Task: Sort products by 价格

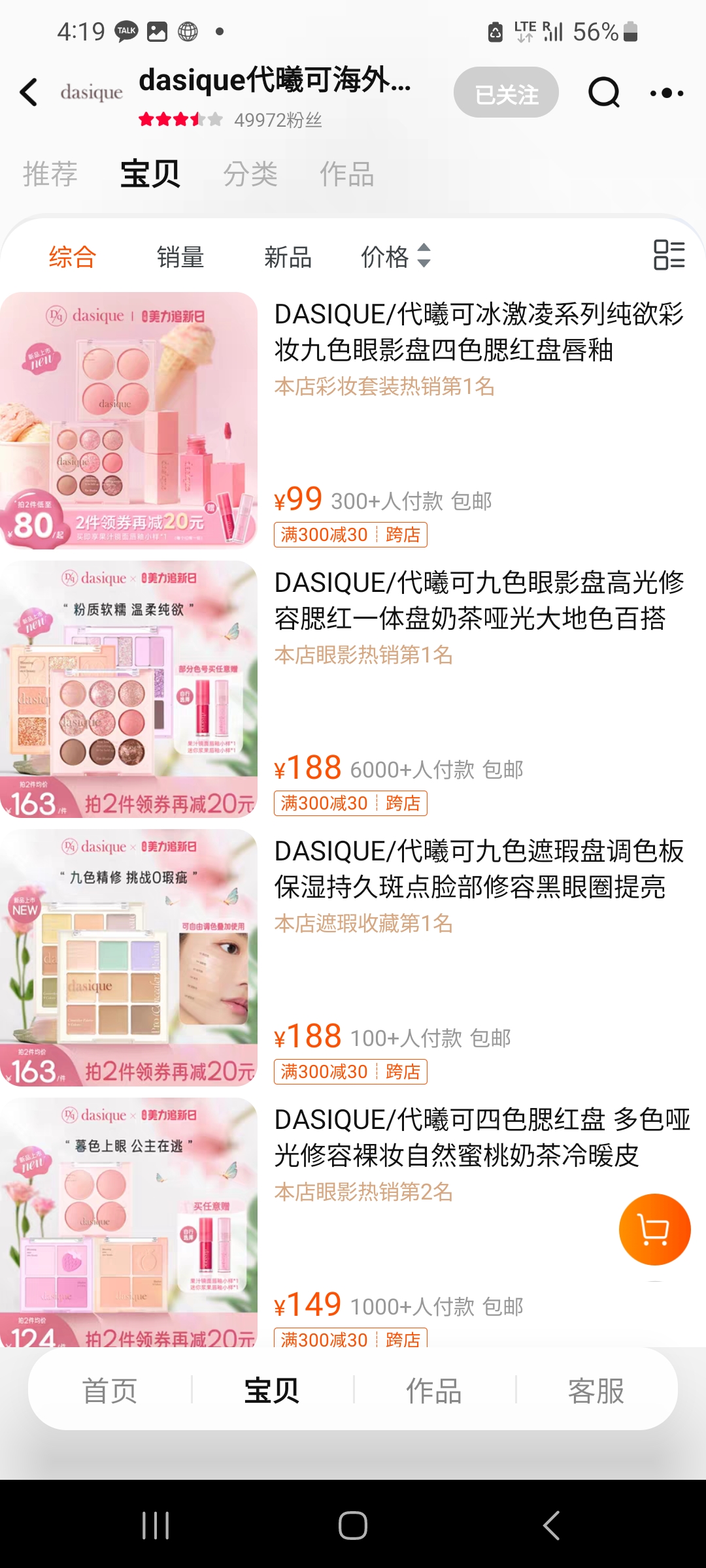Action: click(x=395, y=257)
